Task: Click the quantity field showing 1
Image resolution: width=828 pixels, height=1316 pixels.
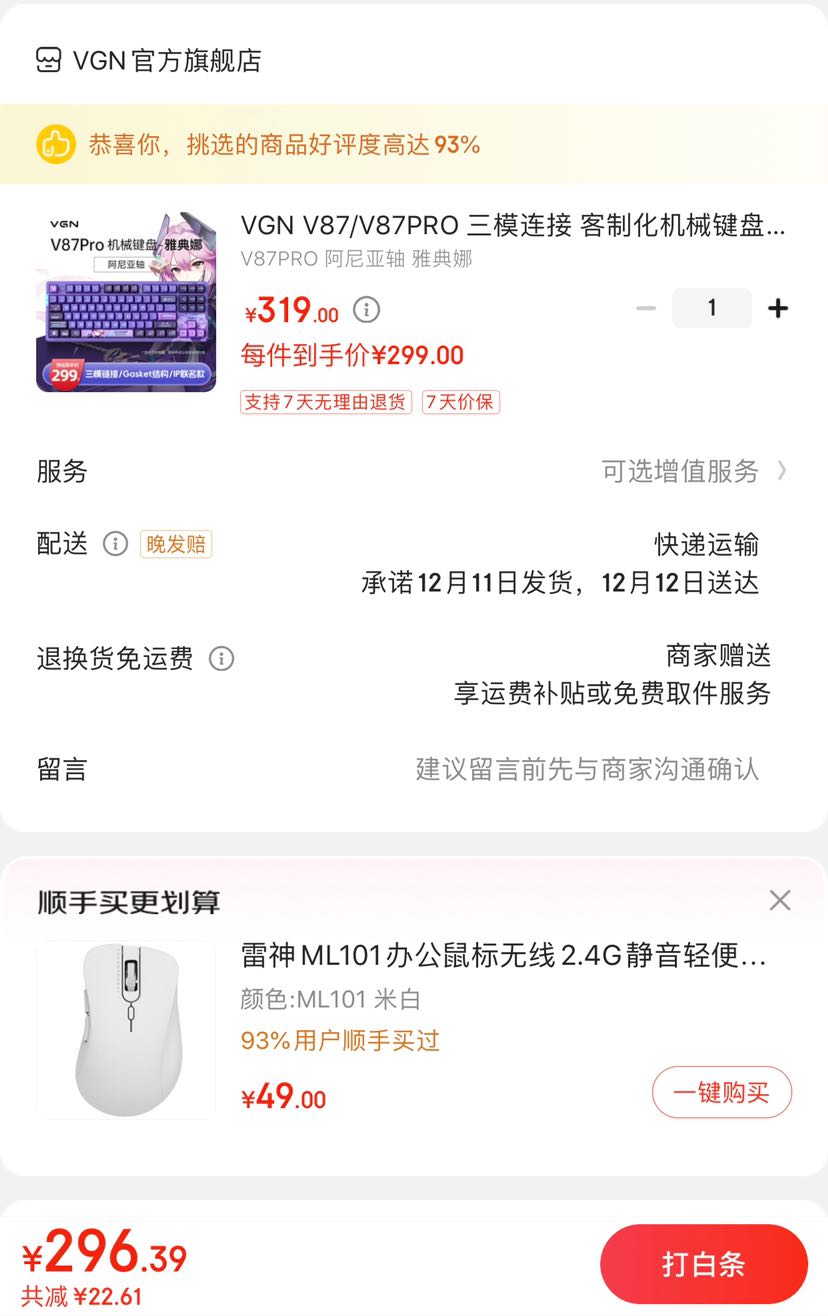Action: point(712,308)
